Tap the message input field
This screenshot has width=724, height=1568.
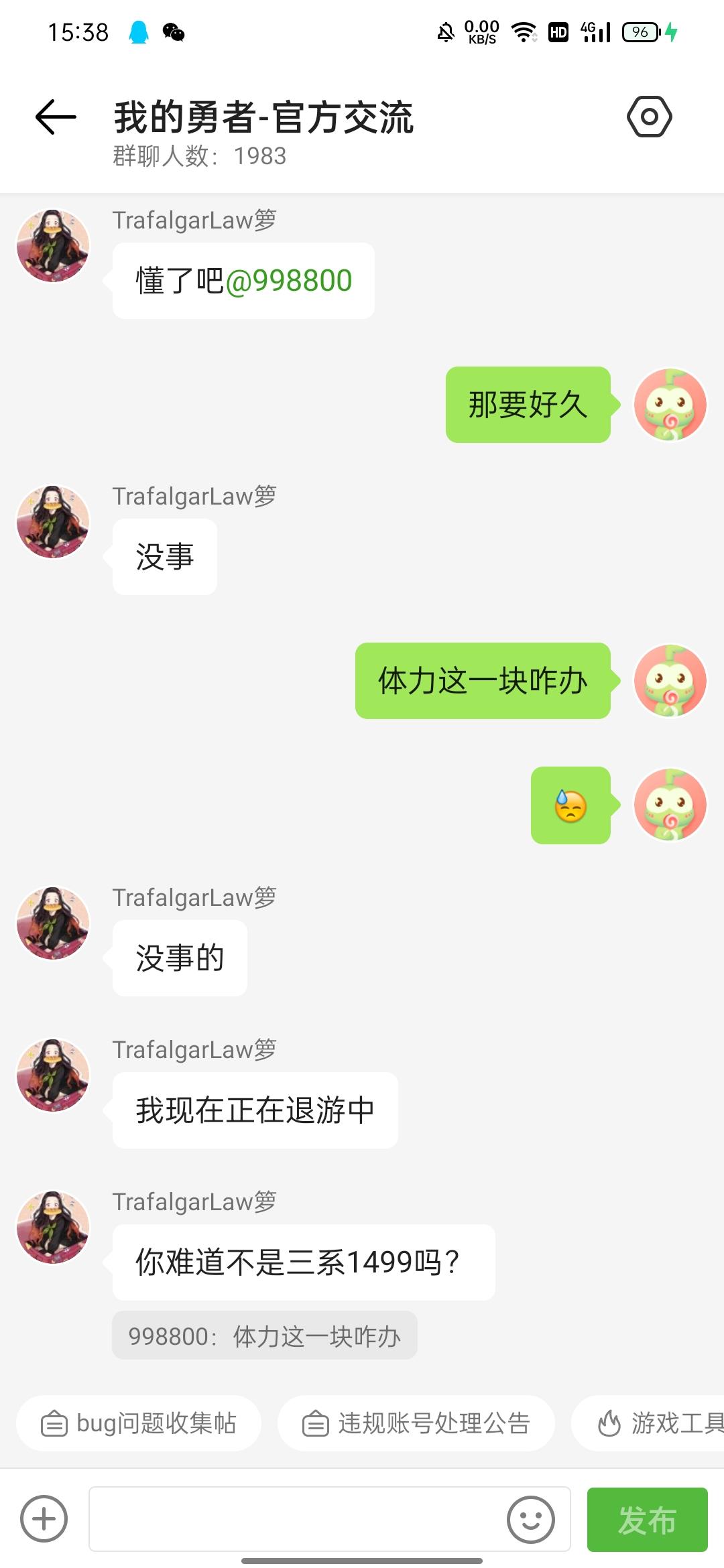[295, 1518]
